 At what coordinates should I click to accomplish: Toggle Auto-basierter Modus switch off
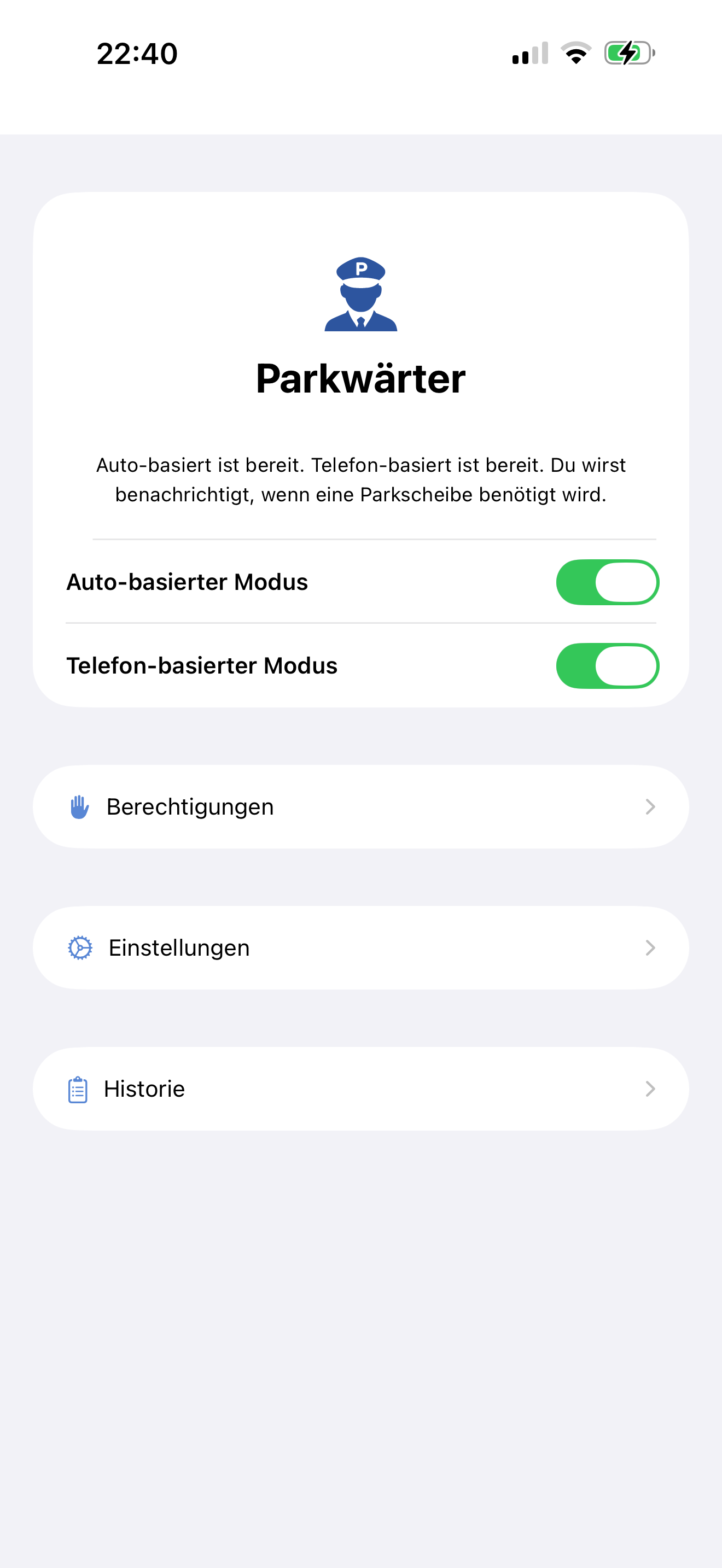[x=607, y=582]
